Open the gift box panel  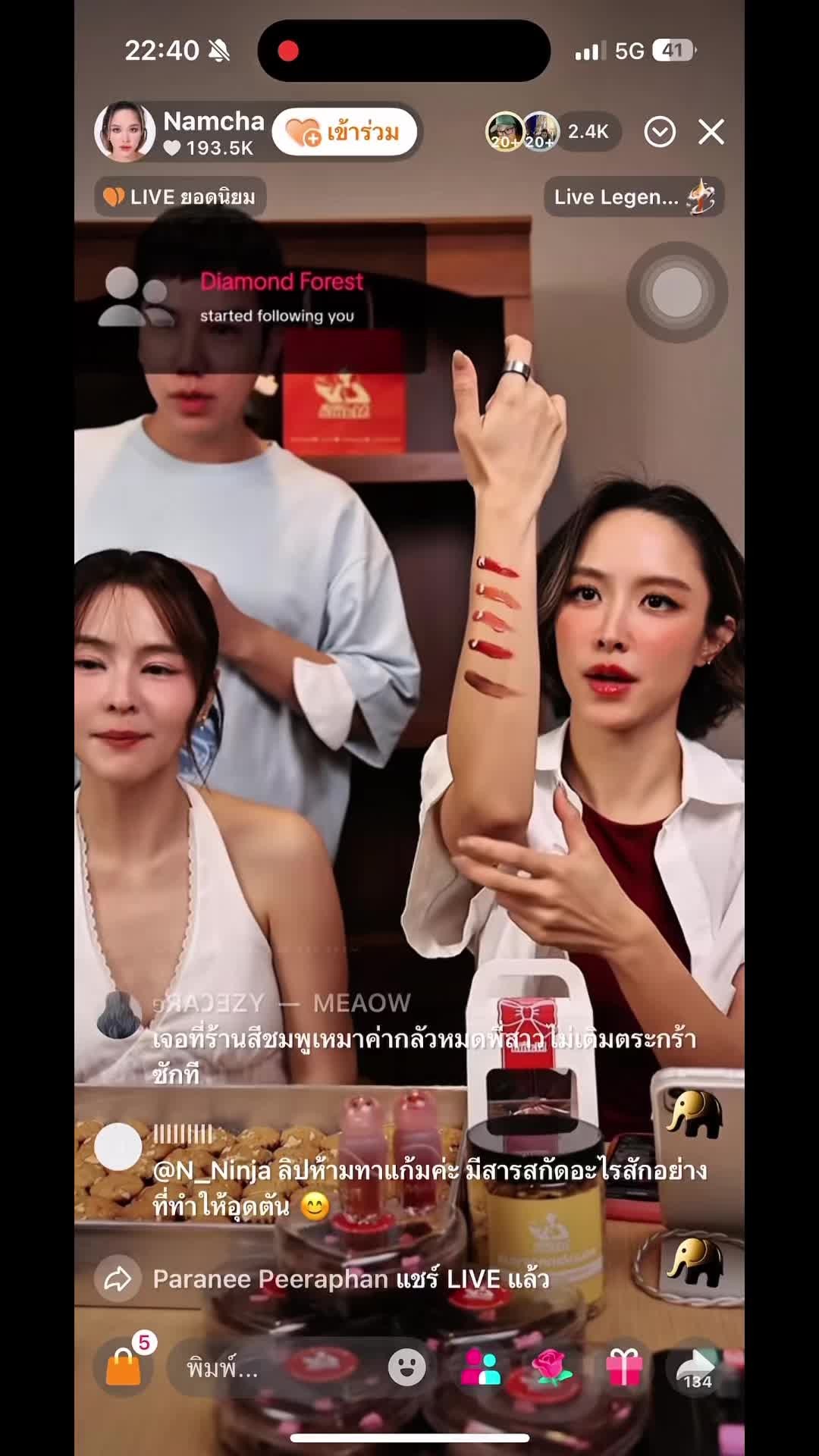pos(623,1367)
